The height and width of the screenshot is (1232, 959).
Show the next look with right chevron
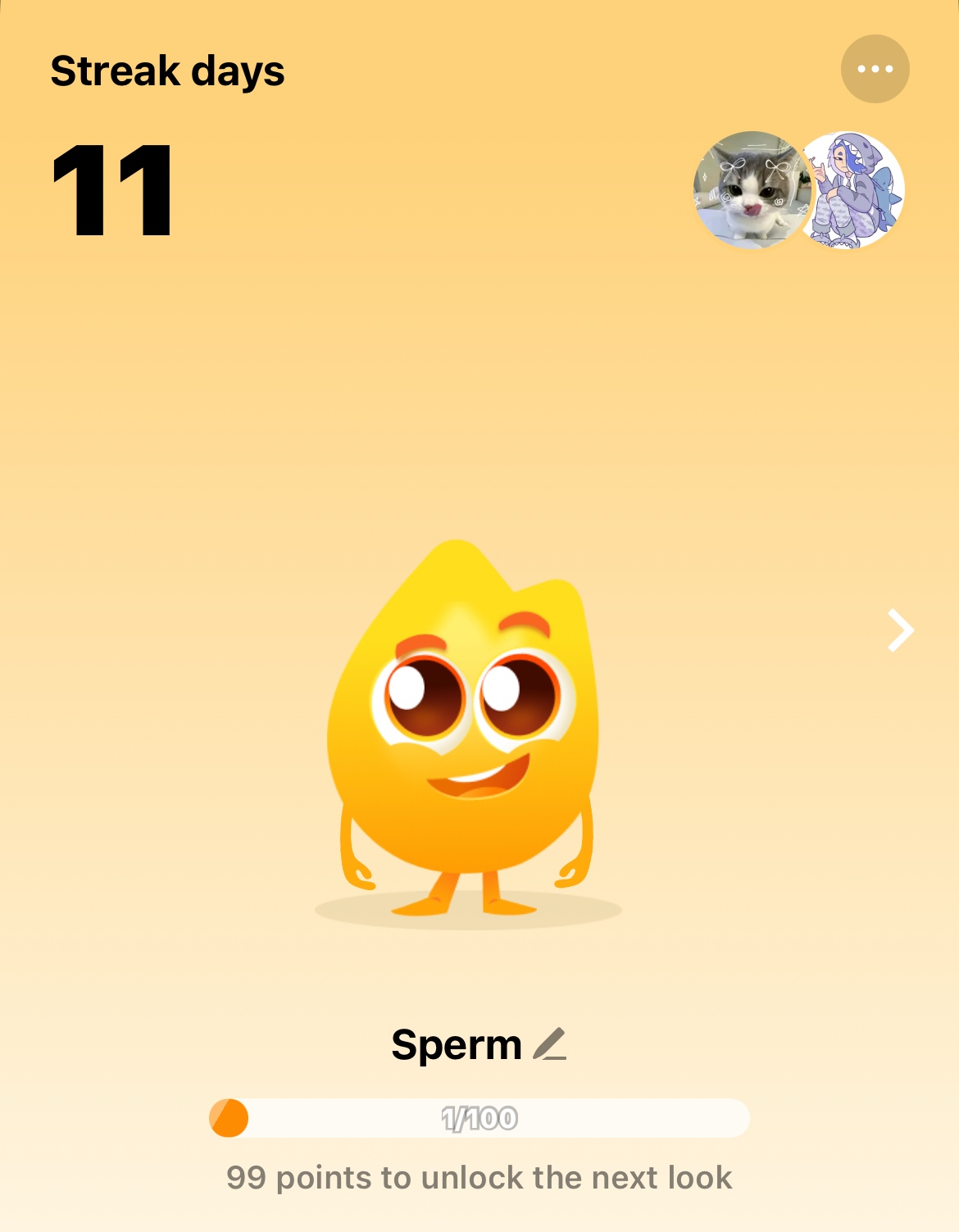coord(900,631)
